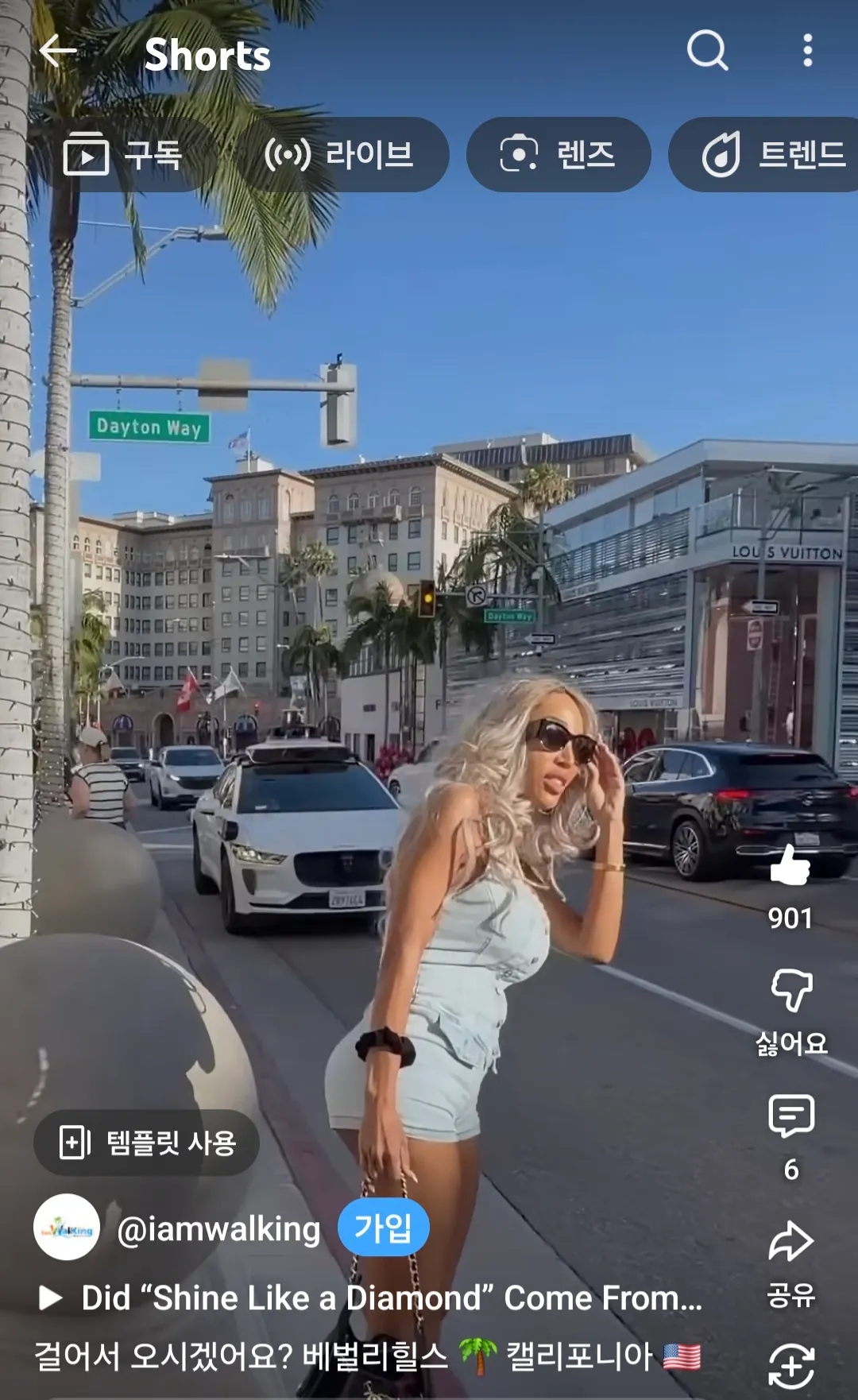Share this Short via 공유

pos(791,1263)
